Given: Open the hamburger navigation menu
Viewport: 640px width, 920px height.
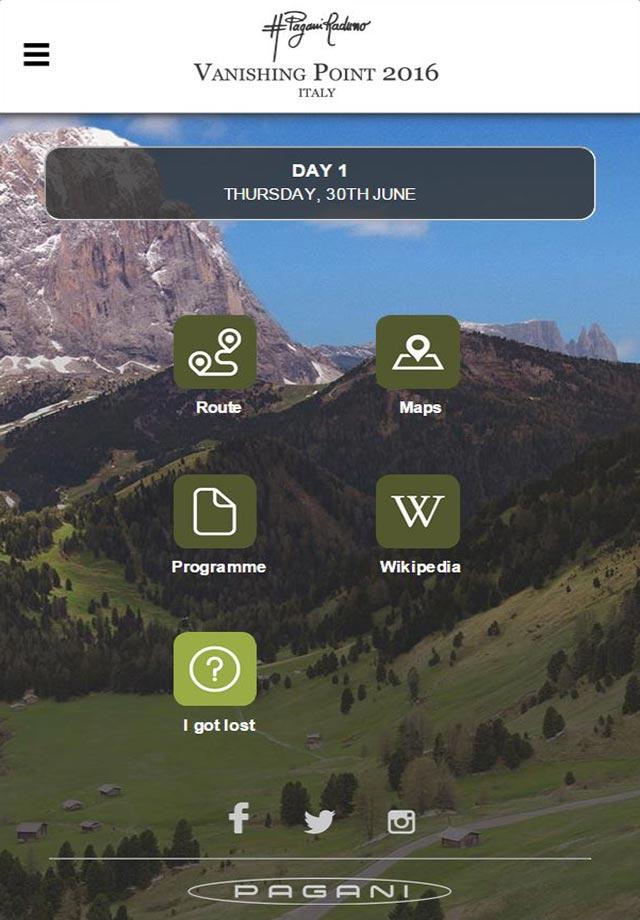Looking at the screenshot, I should [x=36, y=55].
